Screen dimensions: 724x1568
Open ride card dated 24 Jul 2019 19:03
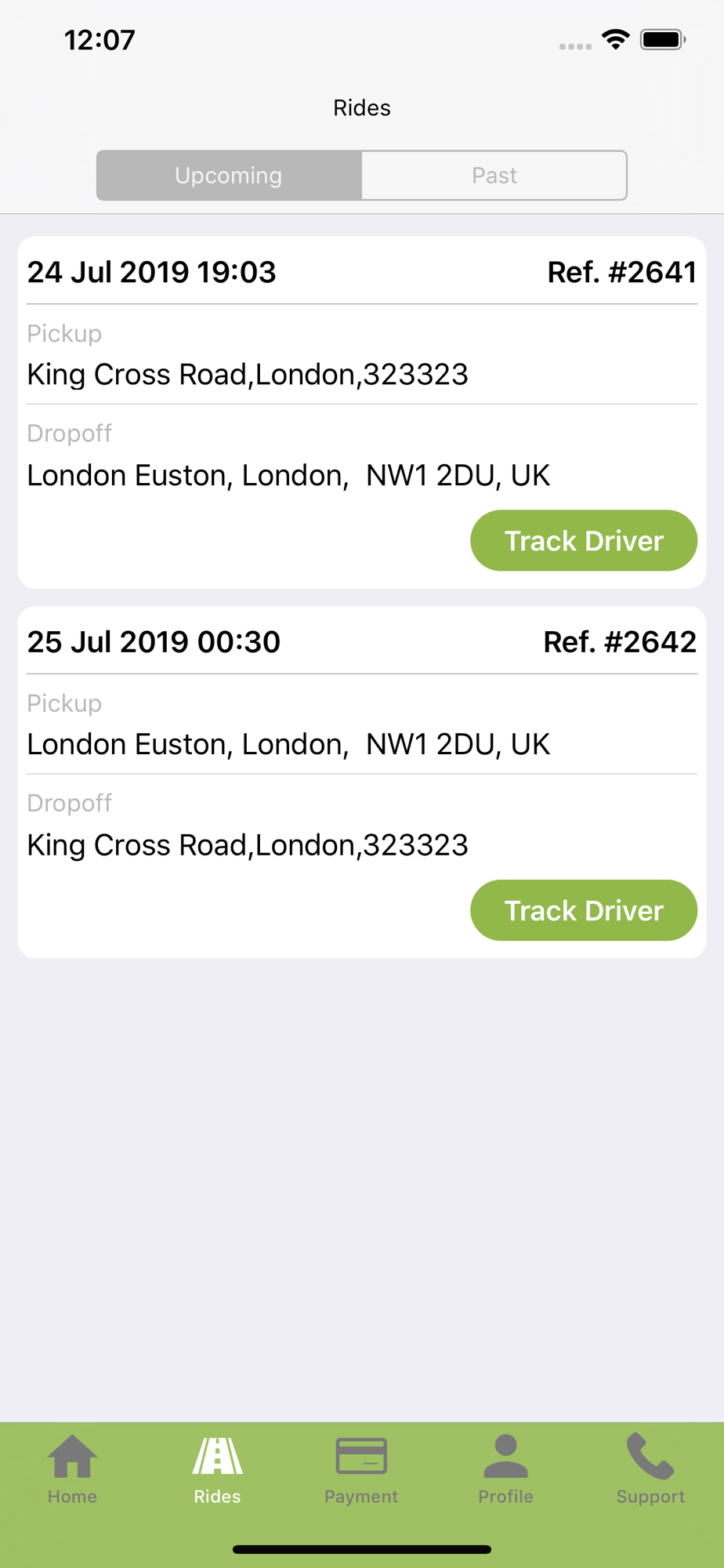362,412
